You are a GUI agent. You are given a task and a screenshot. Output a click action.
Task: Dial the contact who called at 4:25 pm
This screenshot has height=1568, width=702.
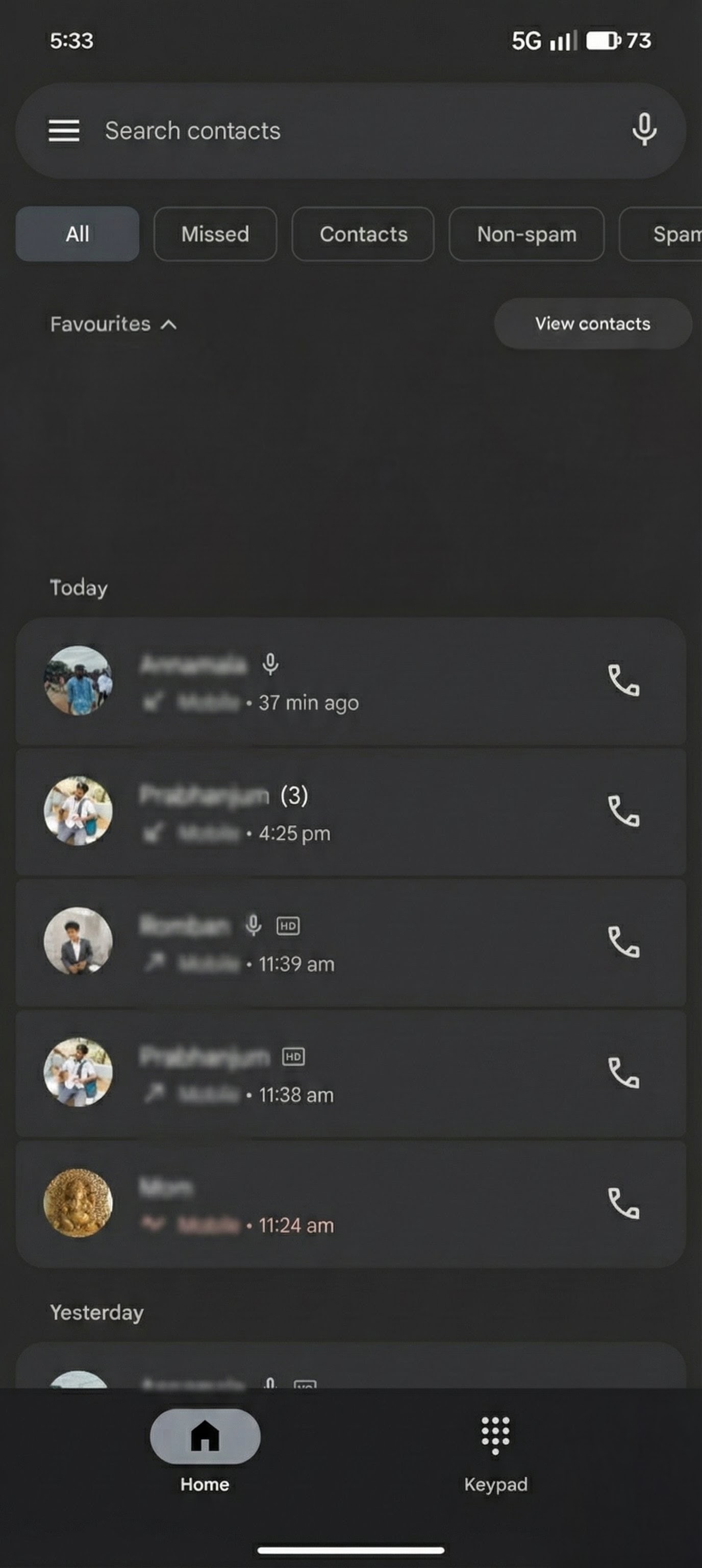tap(623, 811)
